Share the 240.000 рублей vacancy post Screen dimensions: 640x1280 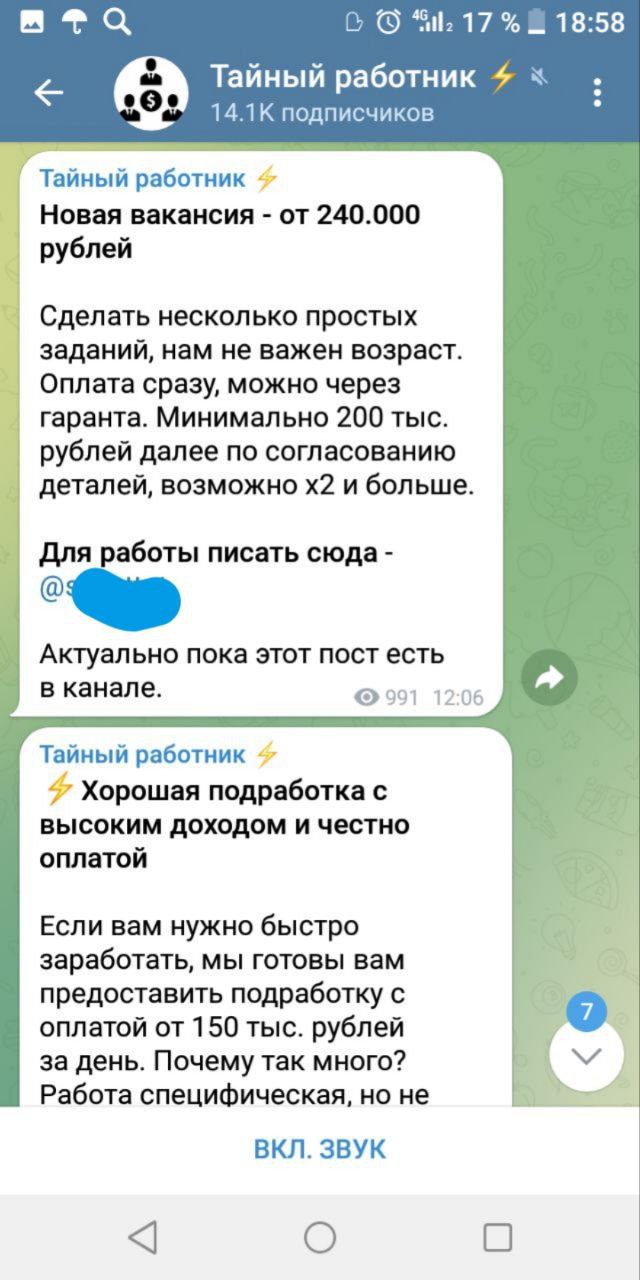point(550,678)
